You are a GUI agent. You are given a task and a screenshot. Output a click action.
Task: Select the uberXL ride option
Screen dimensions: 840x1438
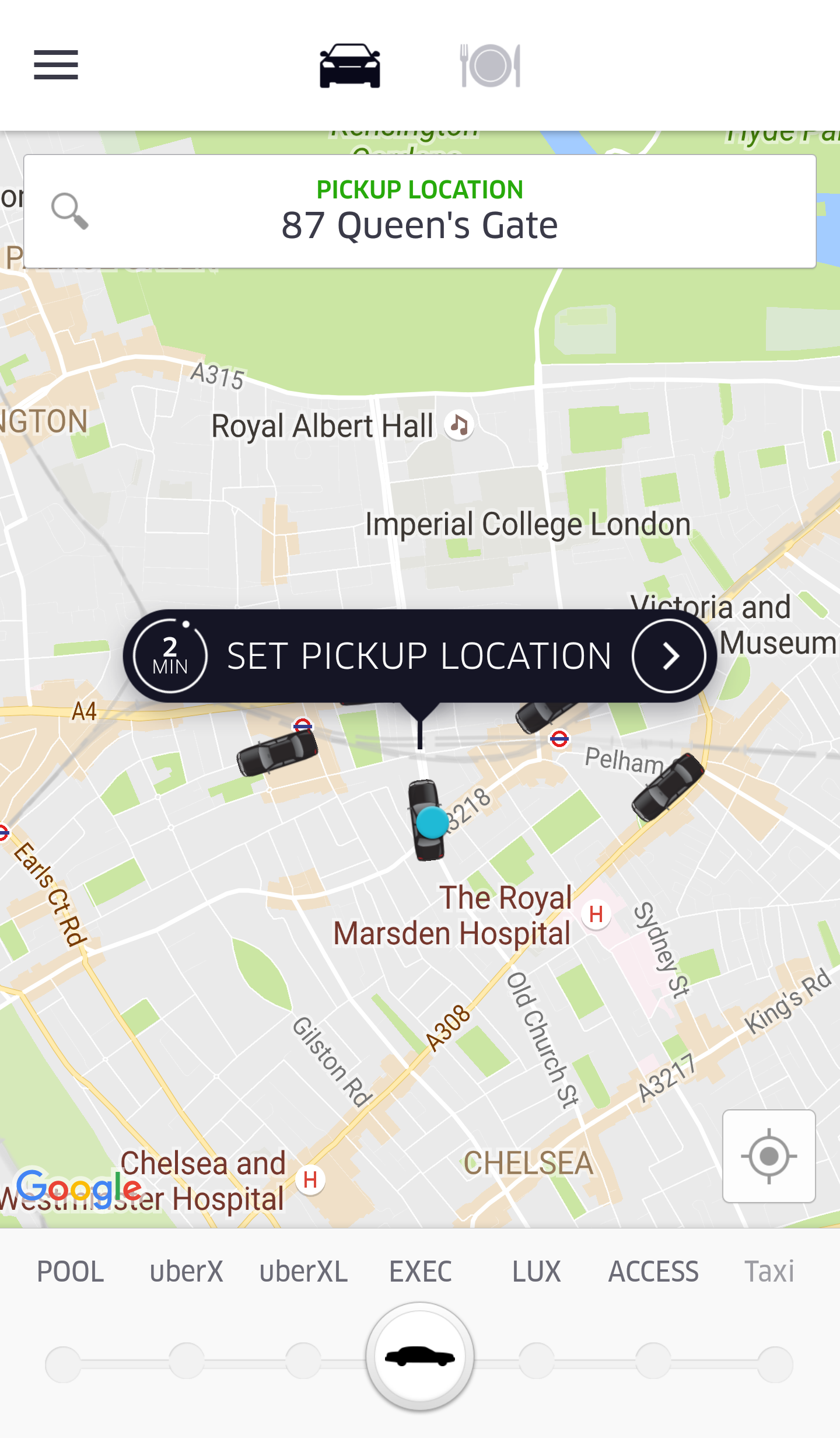[303, 1271]
